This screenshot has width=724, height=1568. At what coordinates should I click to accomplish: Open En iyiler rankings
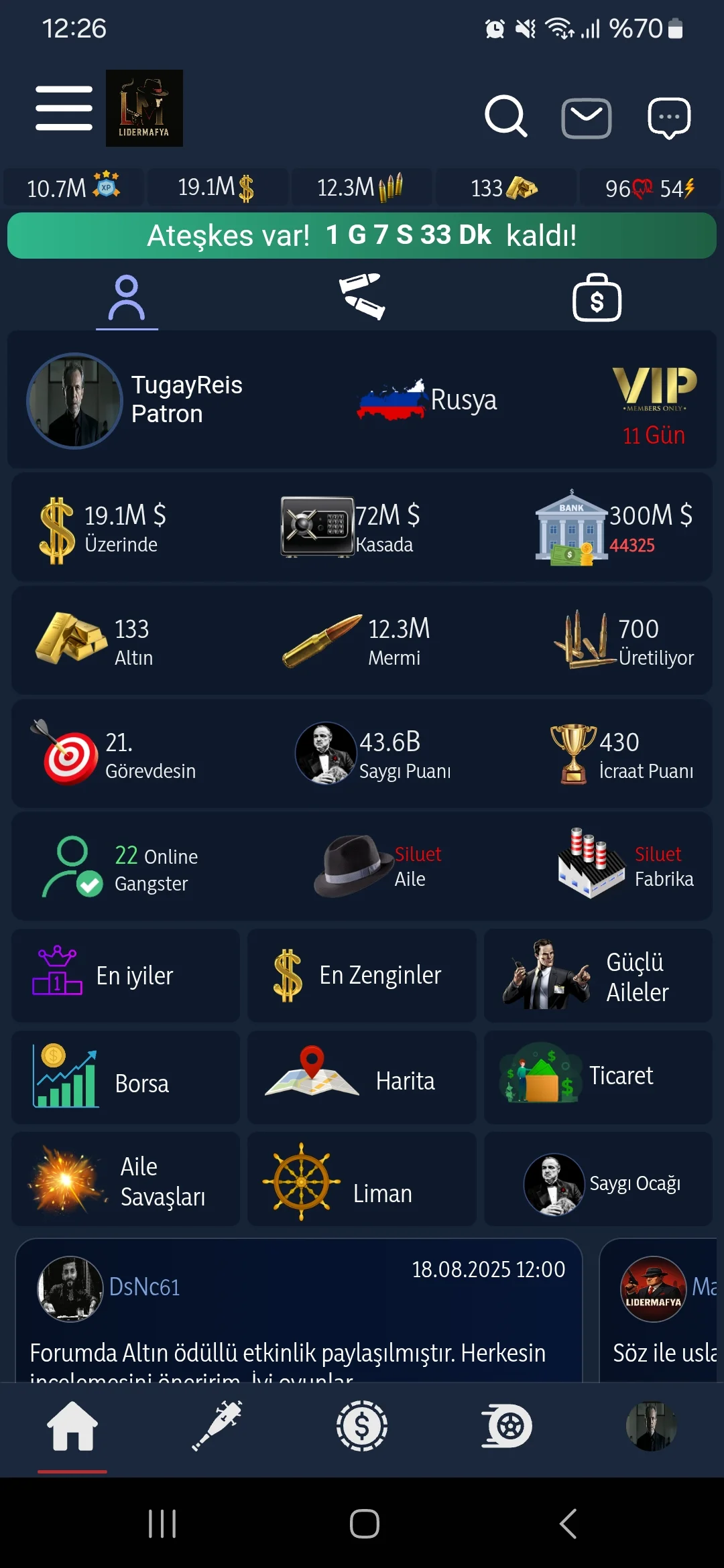pyautogui.click(x=125, y=976)
